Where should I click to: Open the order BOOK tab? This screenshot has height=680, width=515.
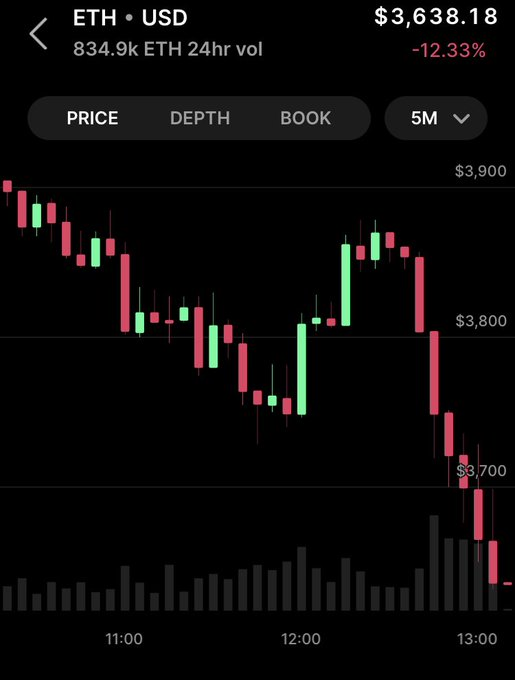point(306,118)
